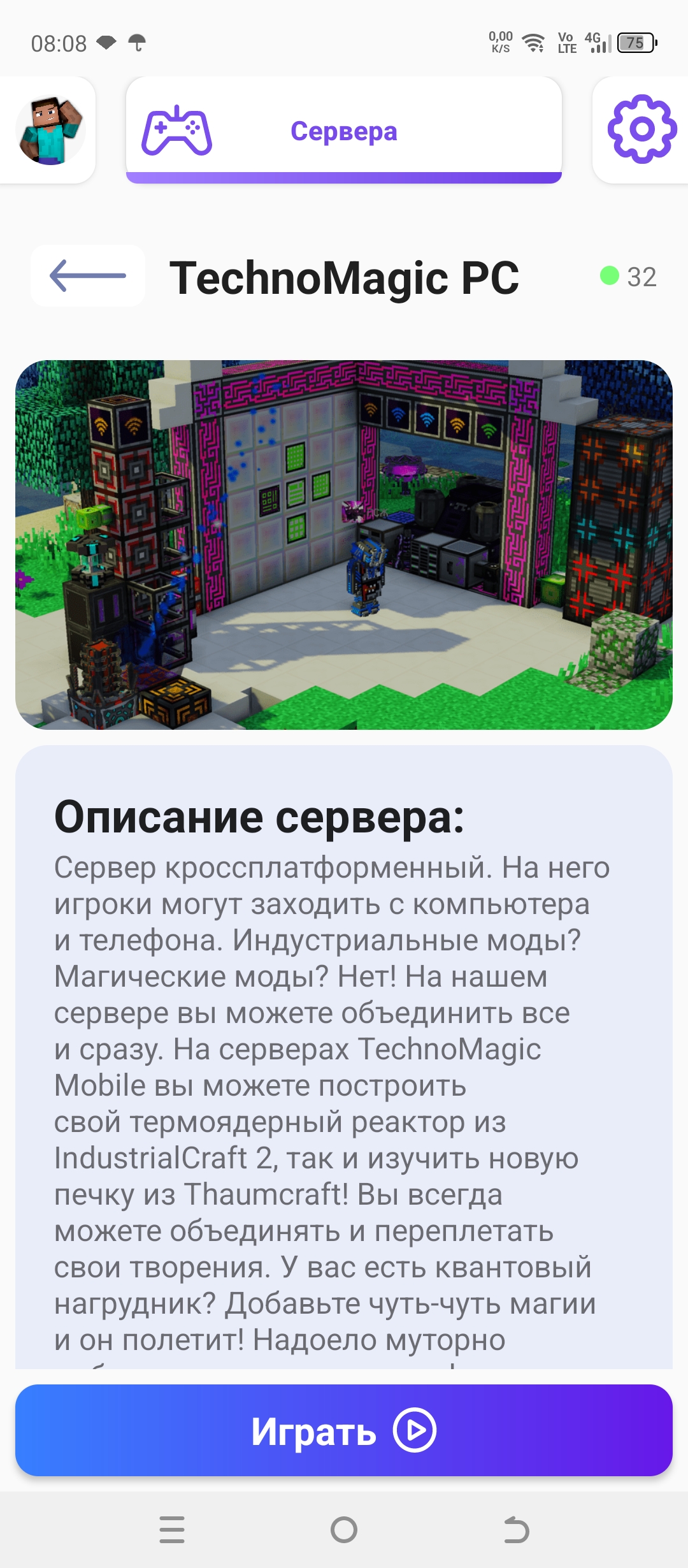Switch to the Сервера tab
This screenshot has width=688, height=1568.
click(344, 131)
